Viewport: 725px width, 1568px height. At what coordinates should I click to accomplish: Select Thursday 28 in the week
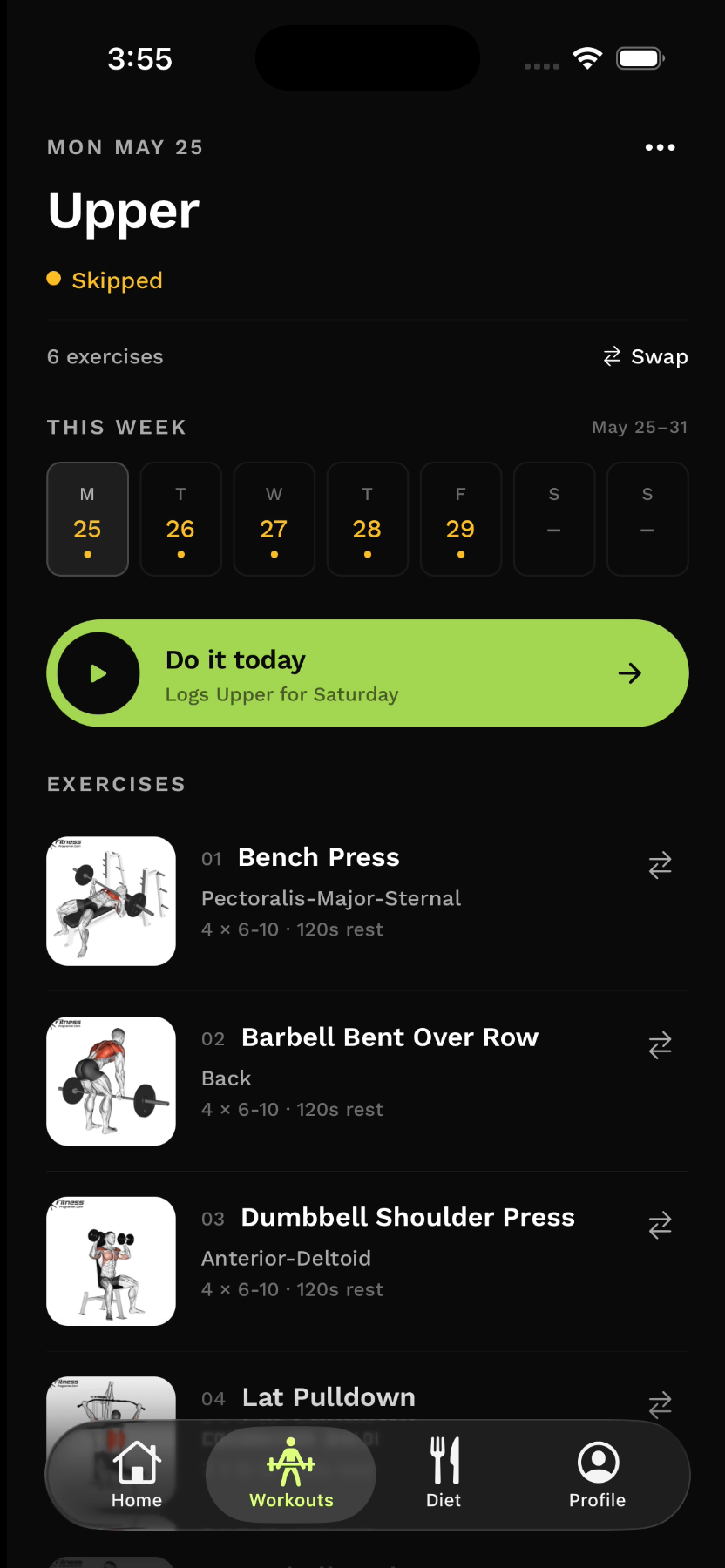[x=367, y=519]
